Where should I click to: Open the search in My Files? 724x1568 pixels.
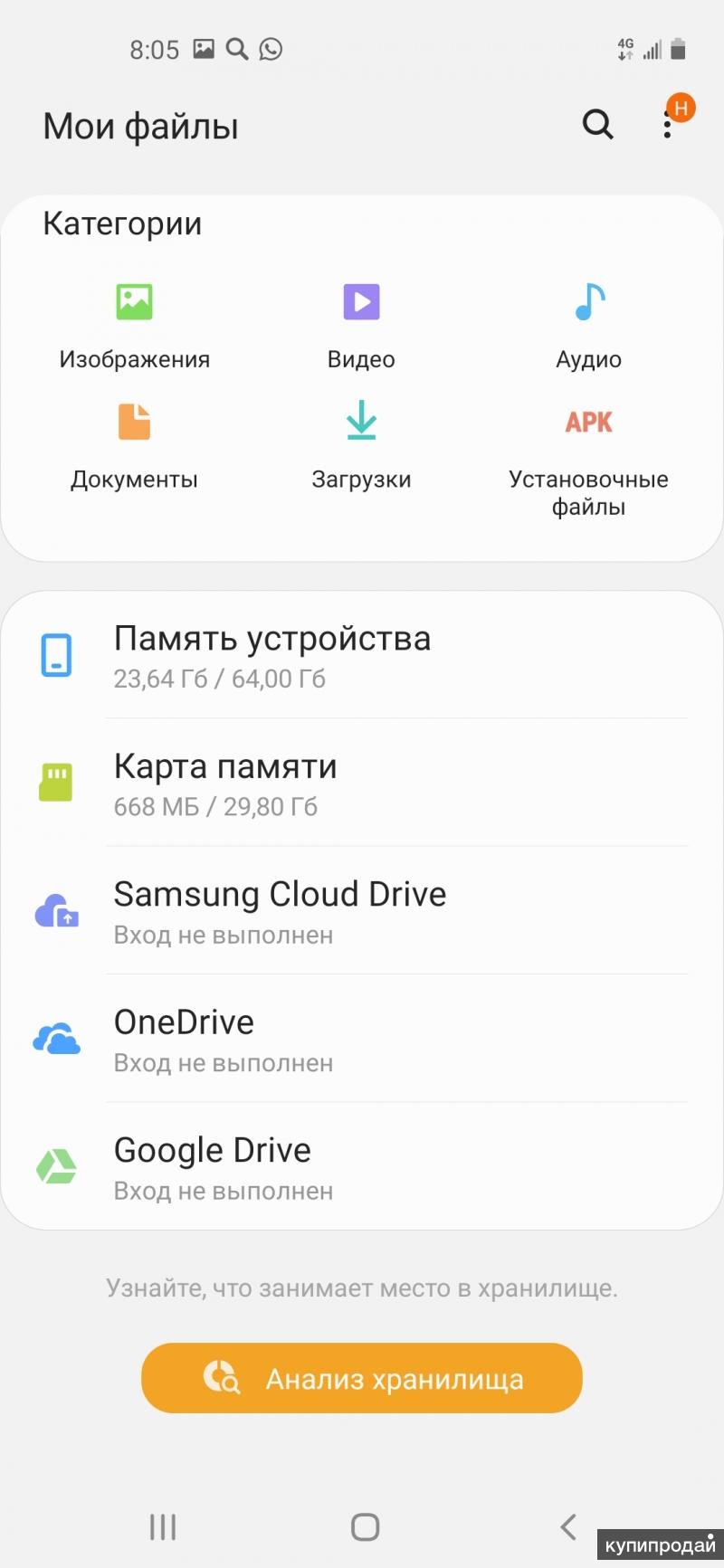(597, 124)
